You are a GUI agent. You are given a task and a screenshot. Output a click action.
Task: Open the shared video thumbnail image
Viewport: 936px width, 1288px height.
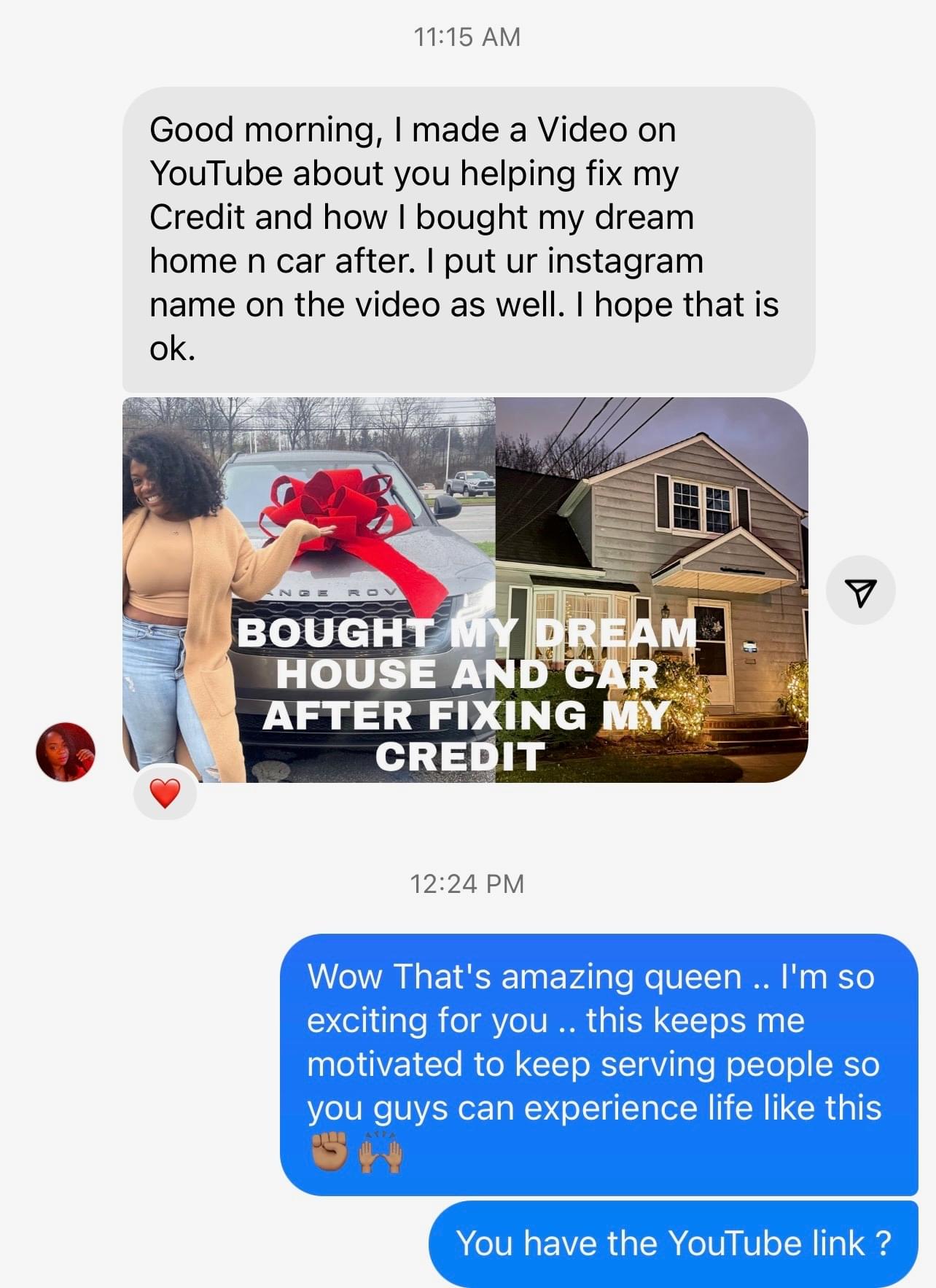coord(465,589)
